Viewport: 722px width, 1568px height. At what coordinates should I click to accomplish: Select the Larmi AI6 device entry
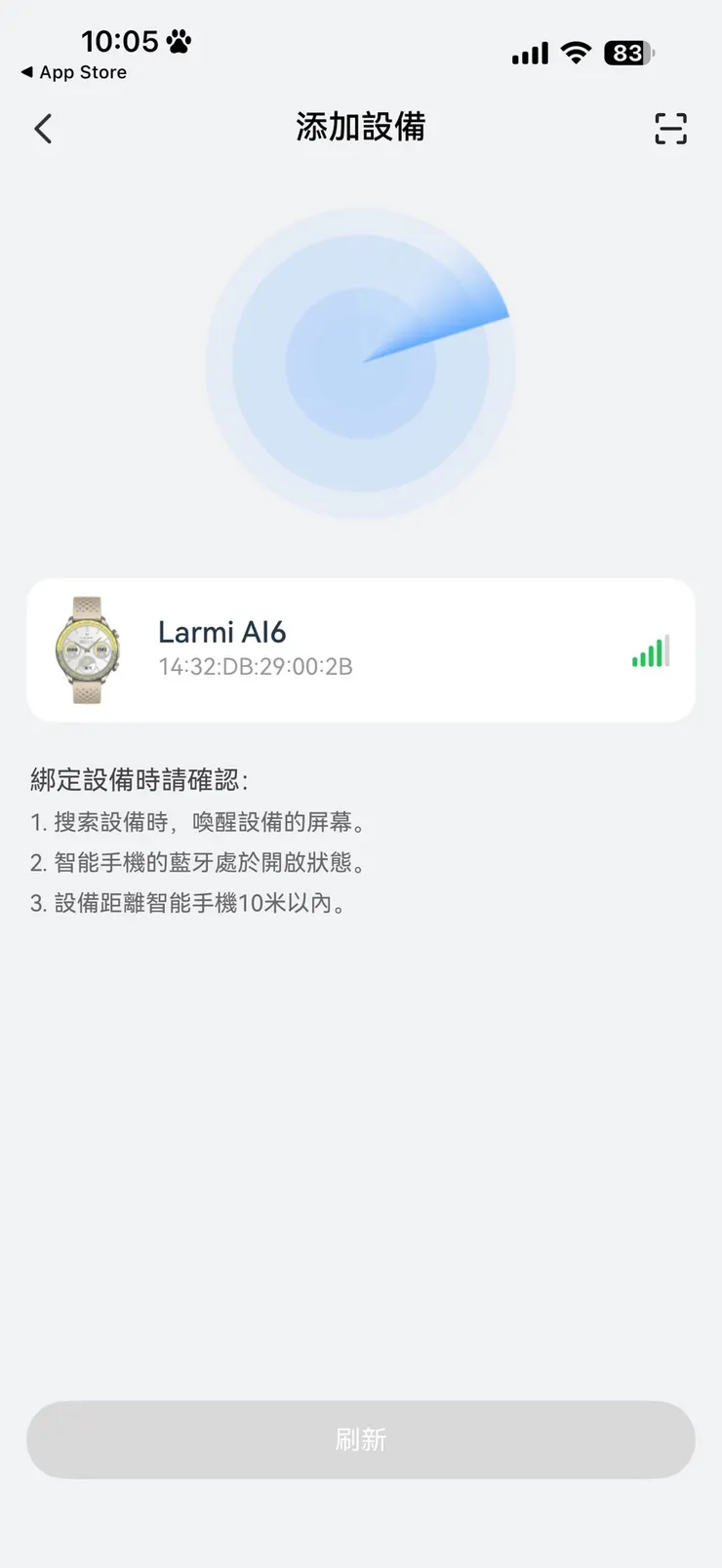point(361,648)
